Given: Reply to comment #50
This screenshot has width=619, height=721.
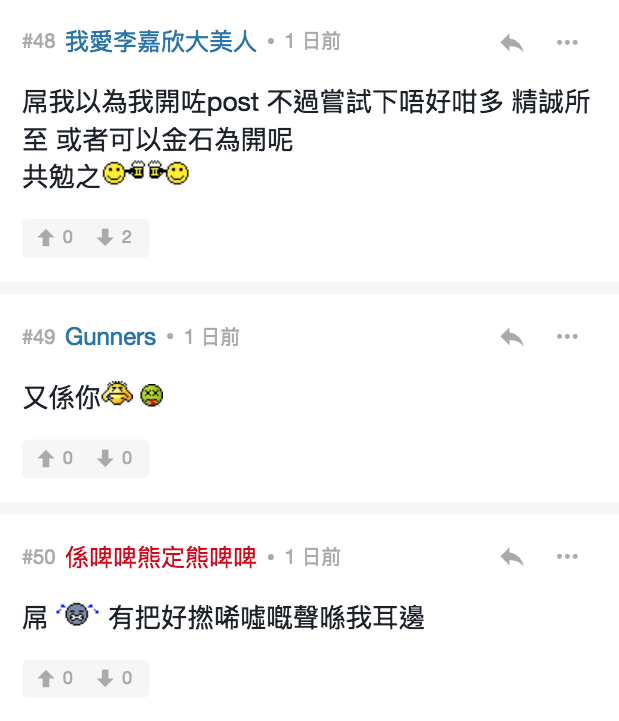Looking at the screenshot, I should pyautogui.click(x=512, y=557).
